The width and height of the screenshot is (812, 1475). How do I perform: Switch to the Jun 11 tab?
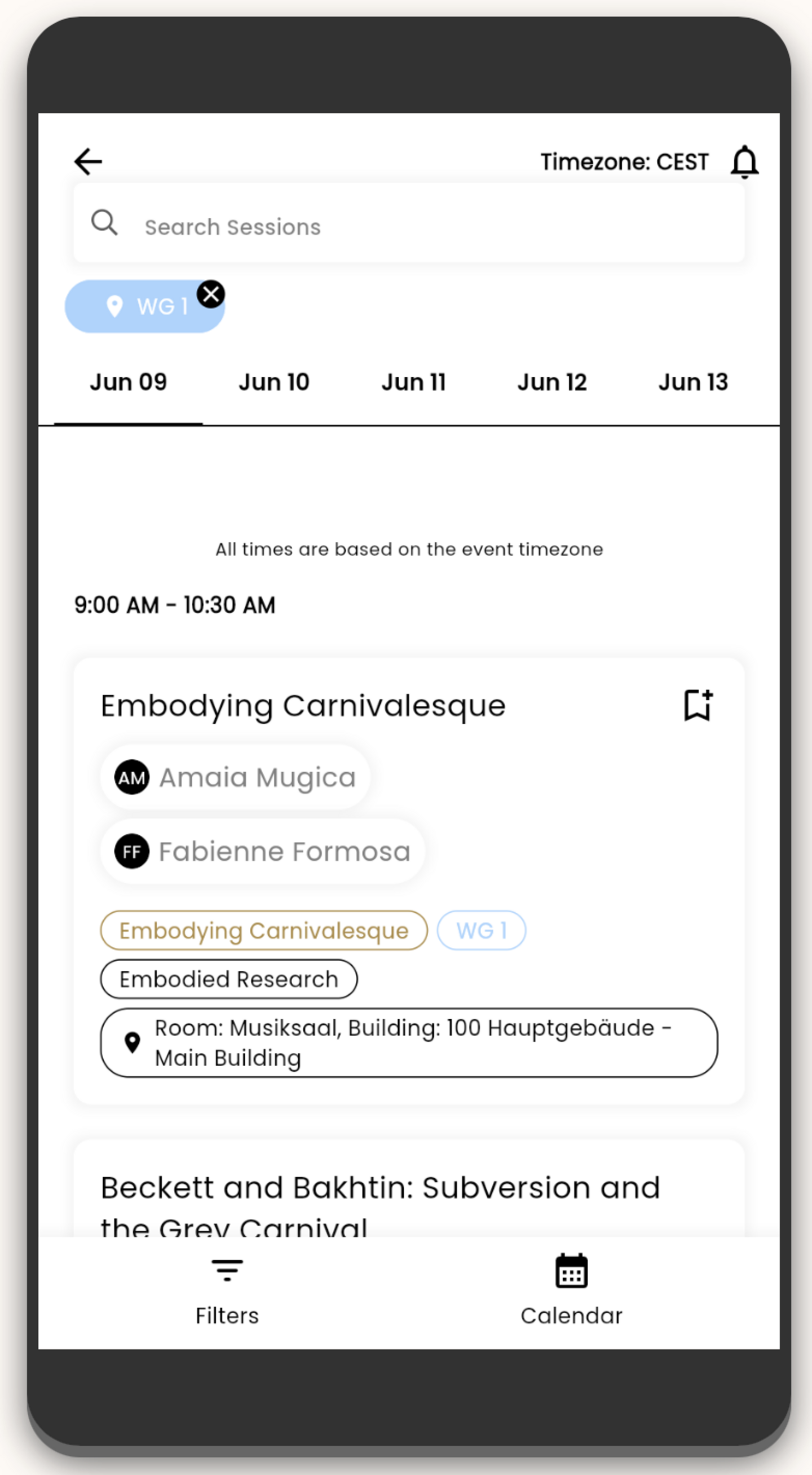coord(413,382)
